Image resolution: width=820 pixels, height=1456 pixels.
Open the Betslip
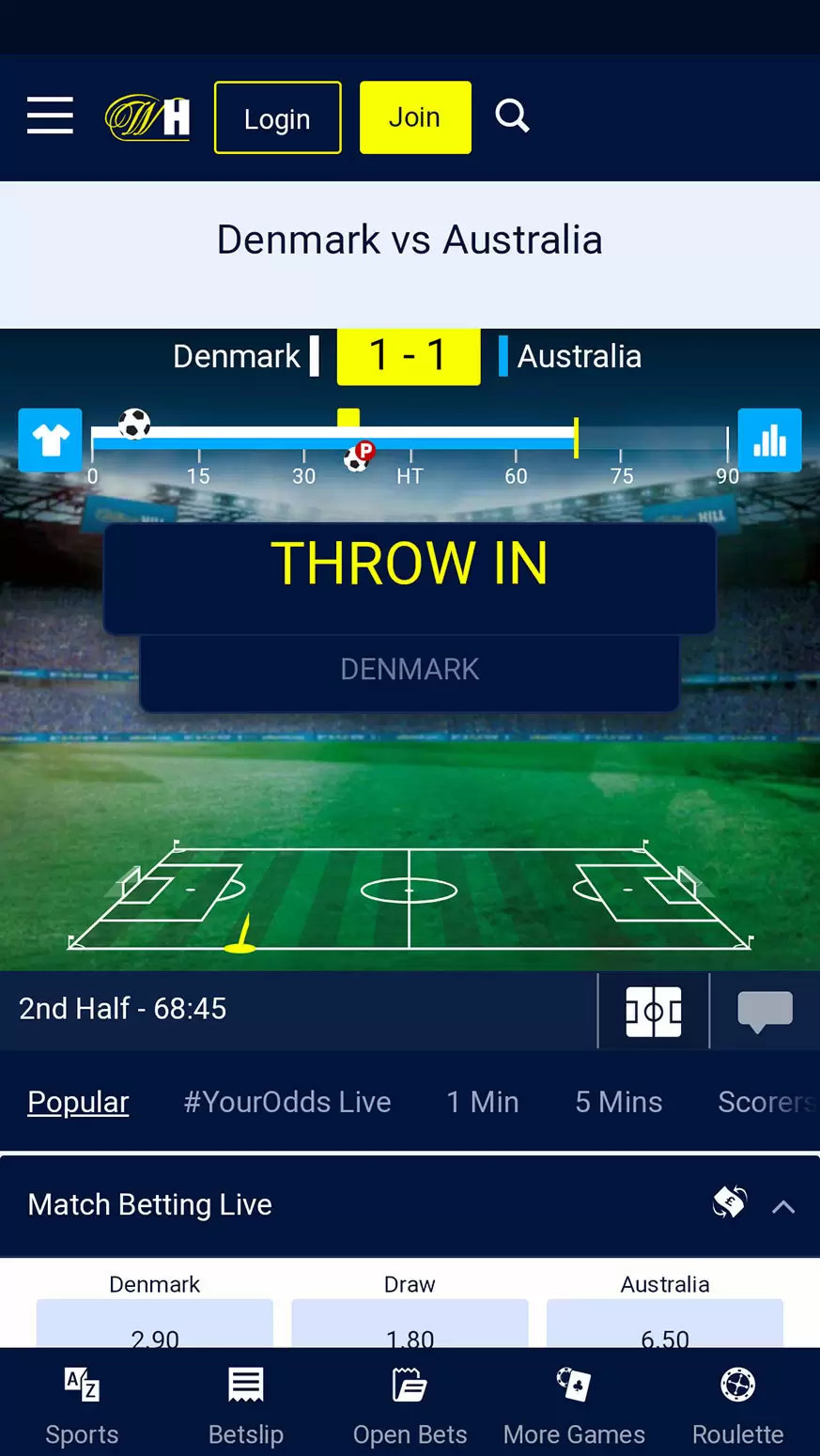[x=245, y=1403]
